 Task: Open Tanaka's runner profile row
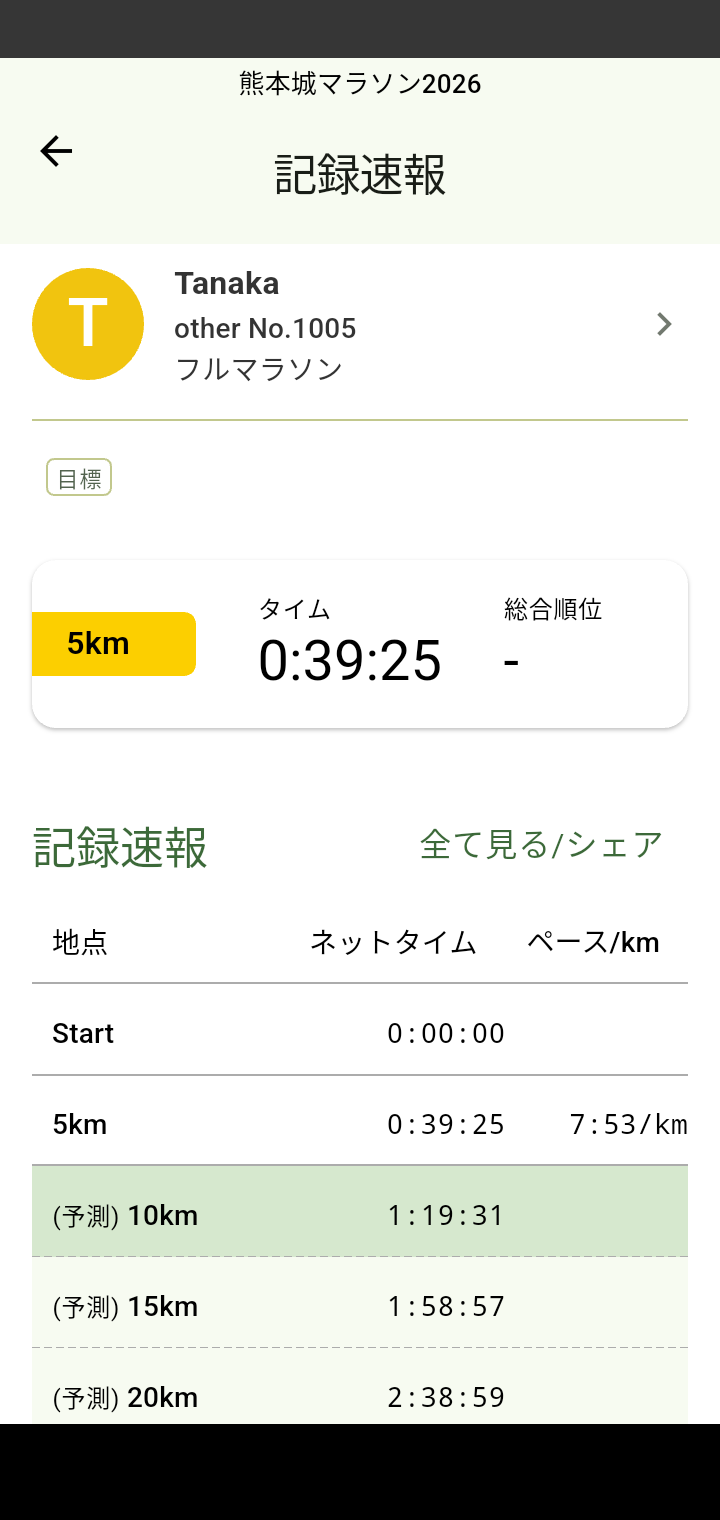(359, 325)
